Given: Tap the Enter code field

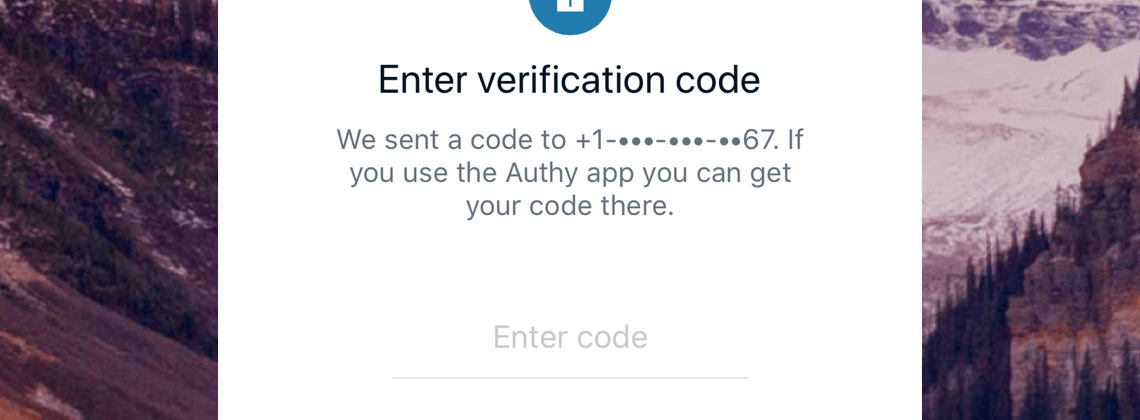Looking at the screenshot, I should [x=570, y=338].
